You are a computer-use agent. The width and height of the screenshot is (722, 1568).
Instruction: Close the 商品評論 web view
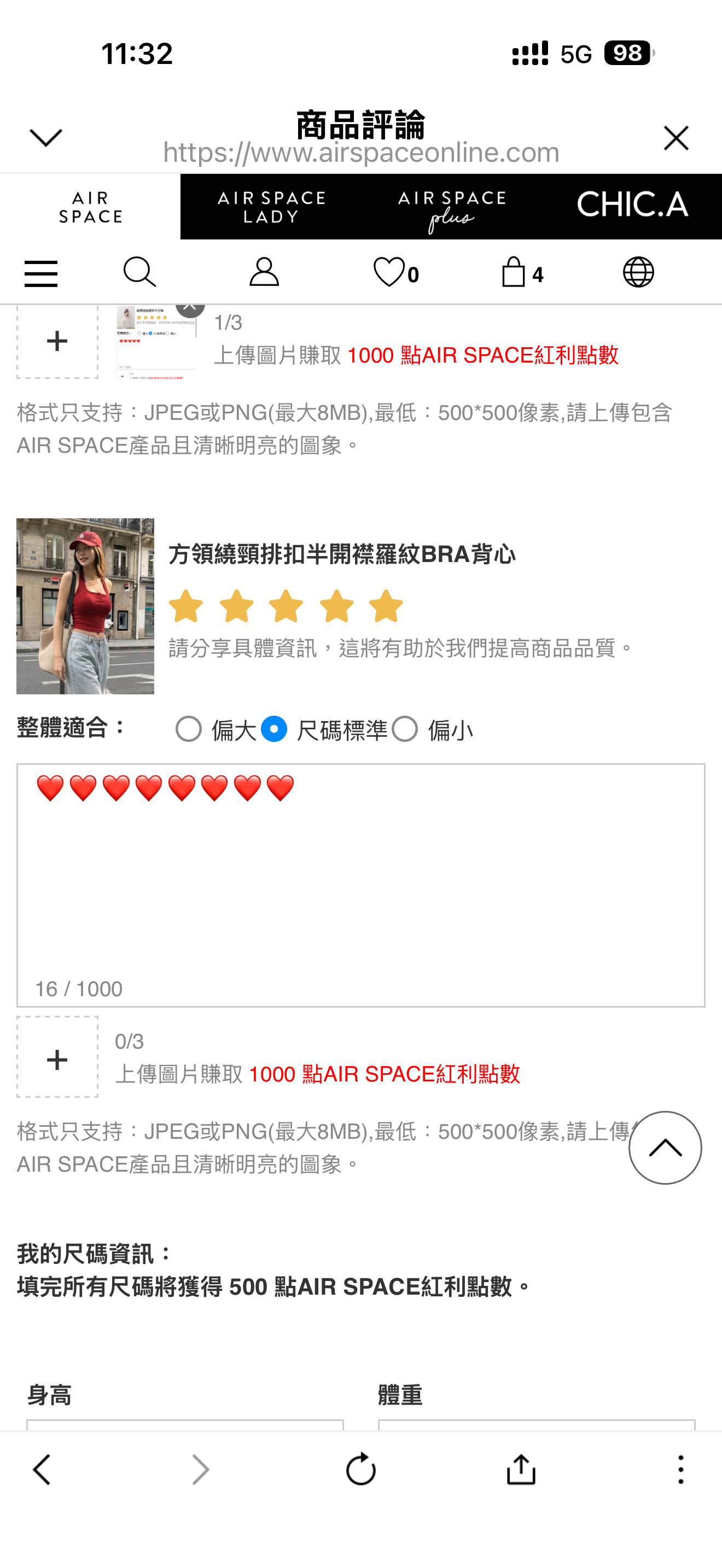676,138
